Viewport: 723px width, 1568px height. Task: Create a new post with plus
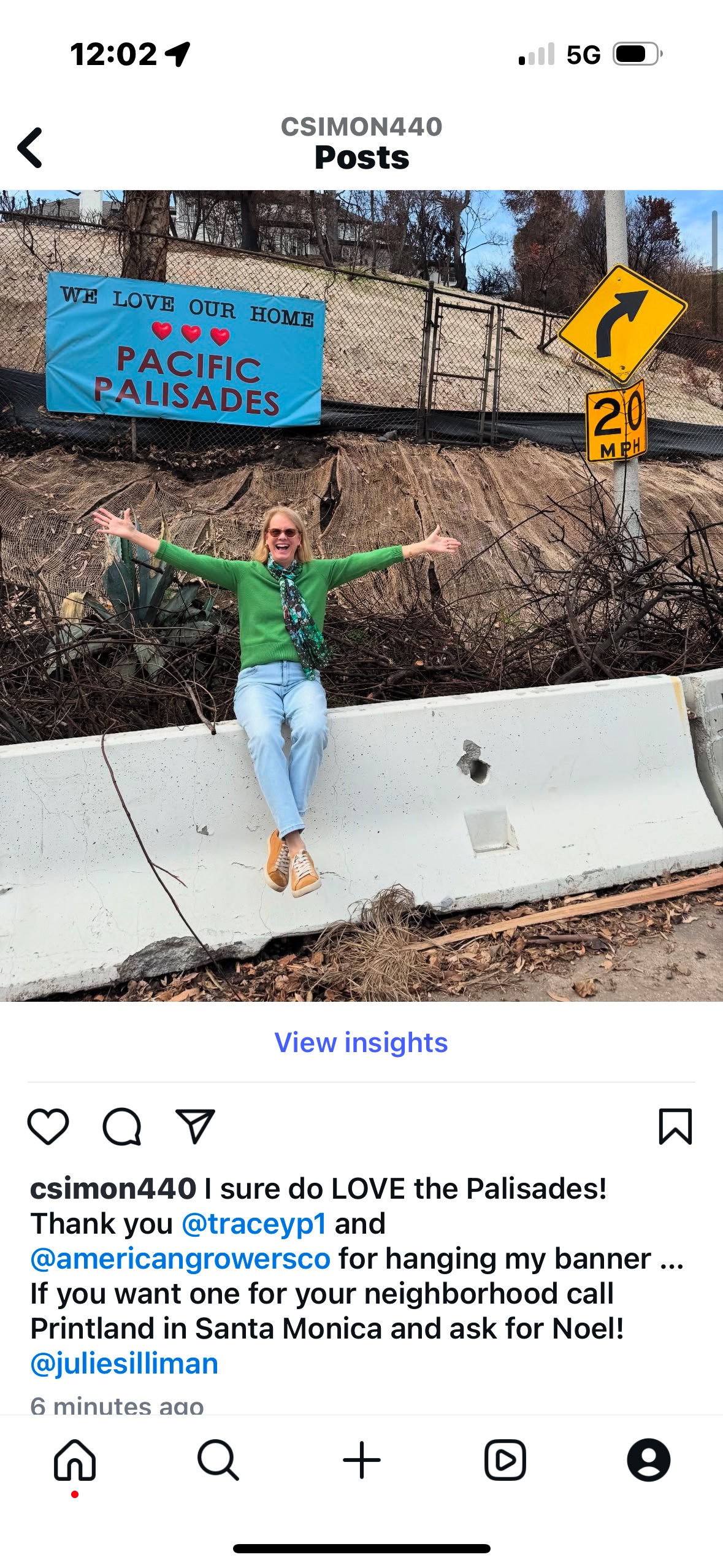pyautogui.click(x=361, y=1460)
